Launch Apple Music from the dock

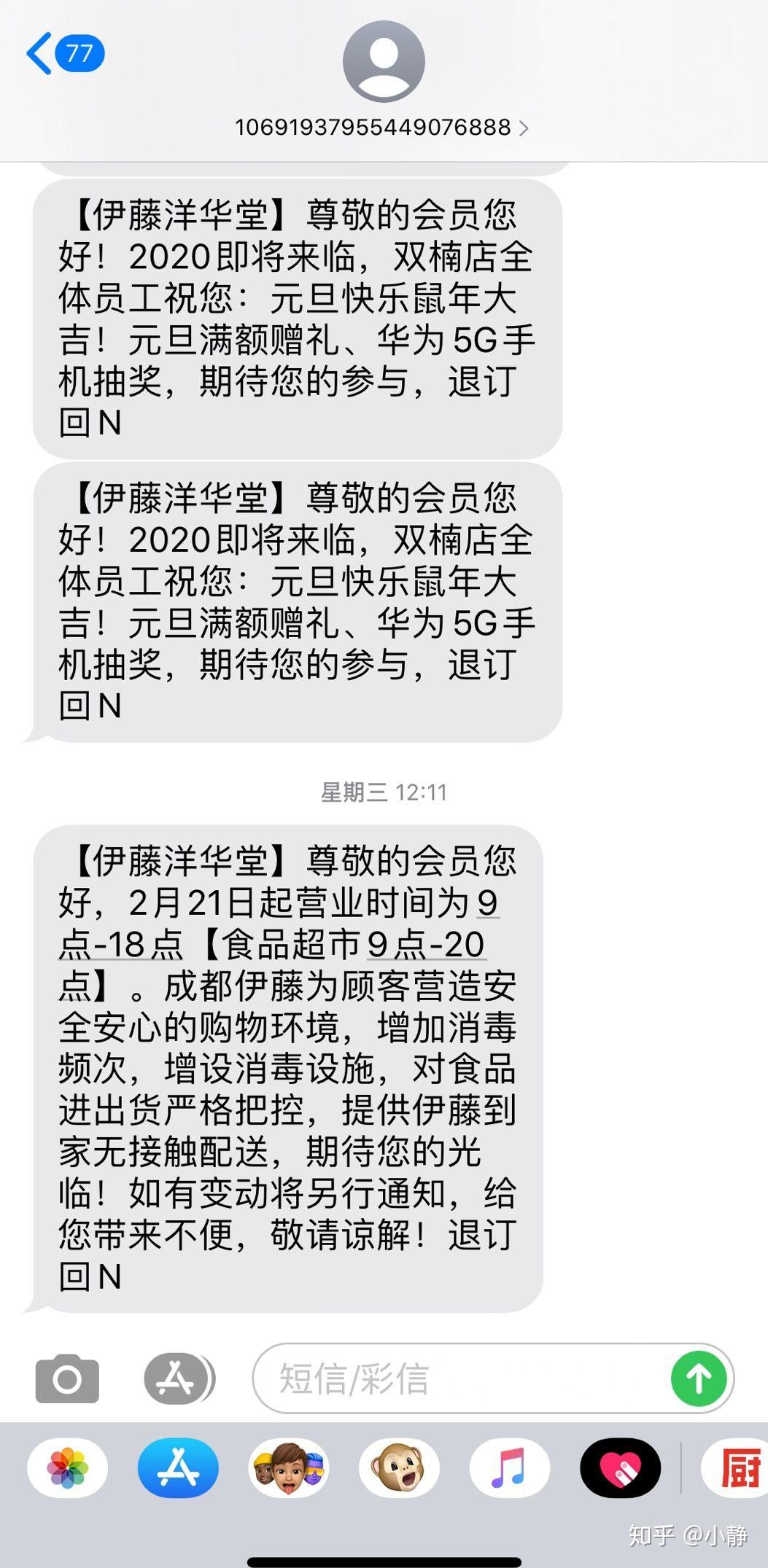tap(509, 1469)
